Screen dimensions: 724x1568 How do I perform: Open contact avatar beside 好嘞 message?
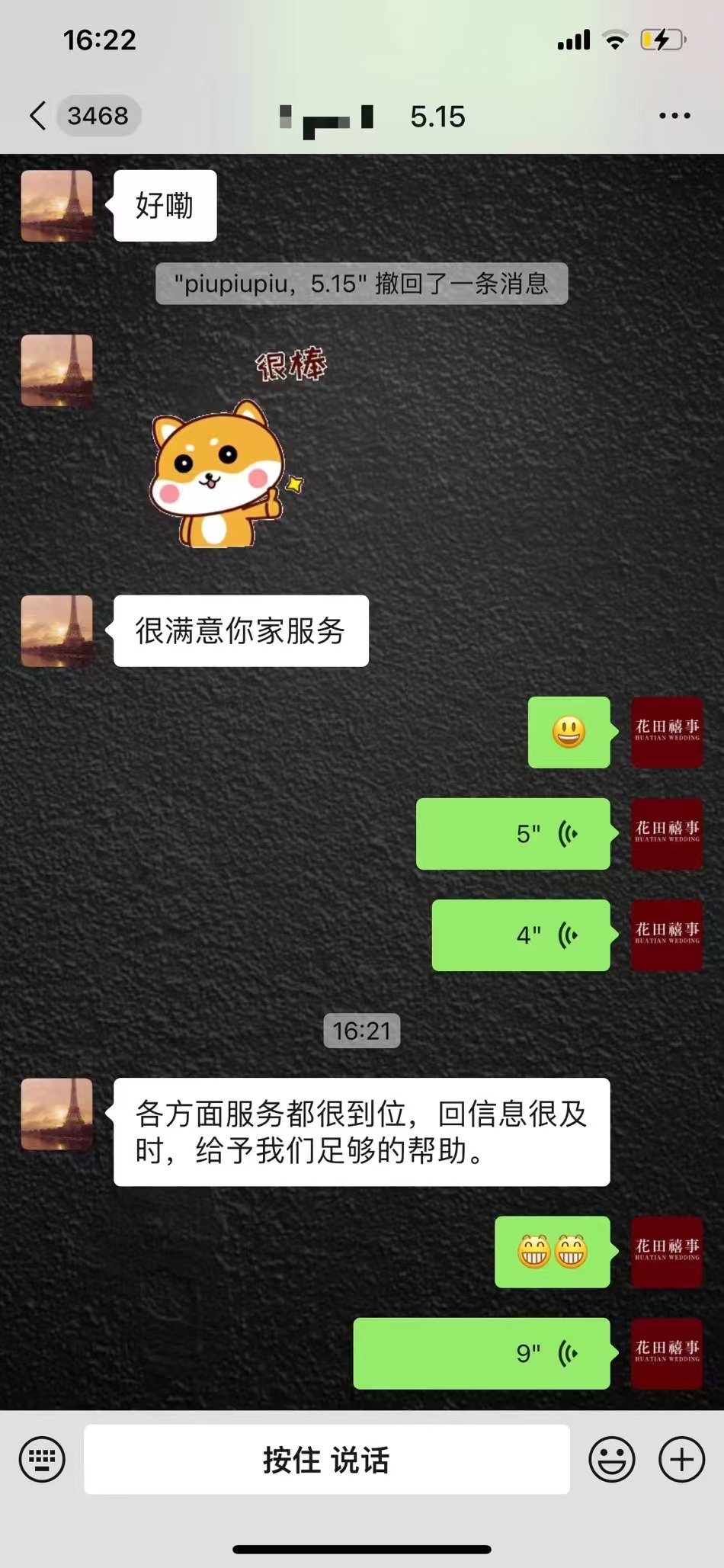(x=56, y=206)
